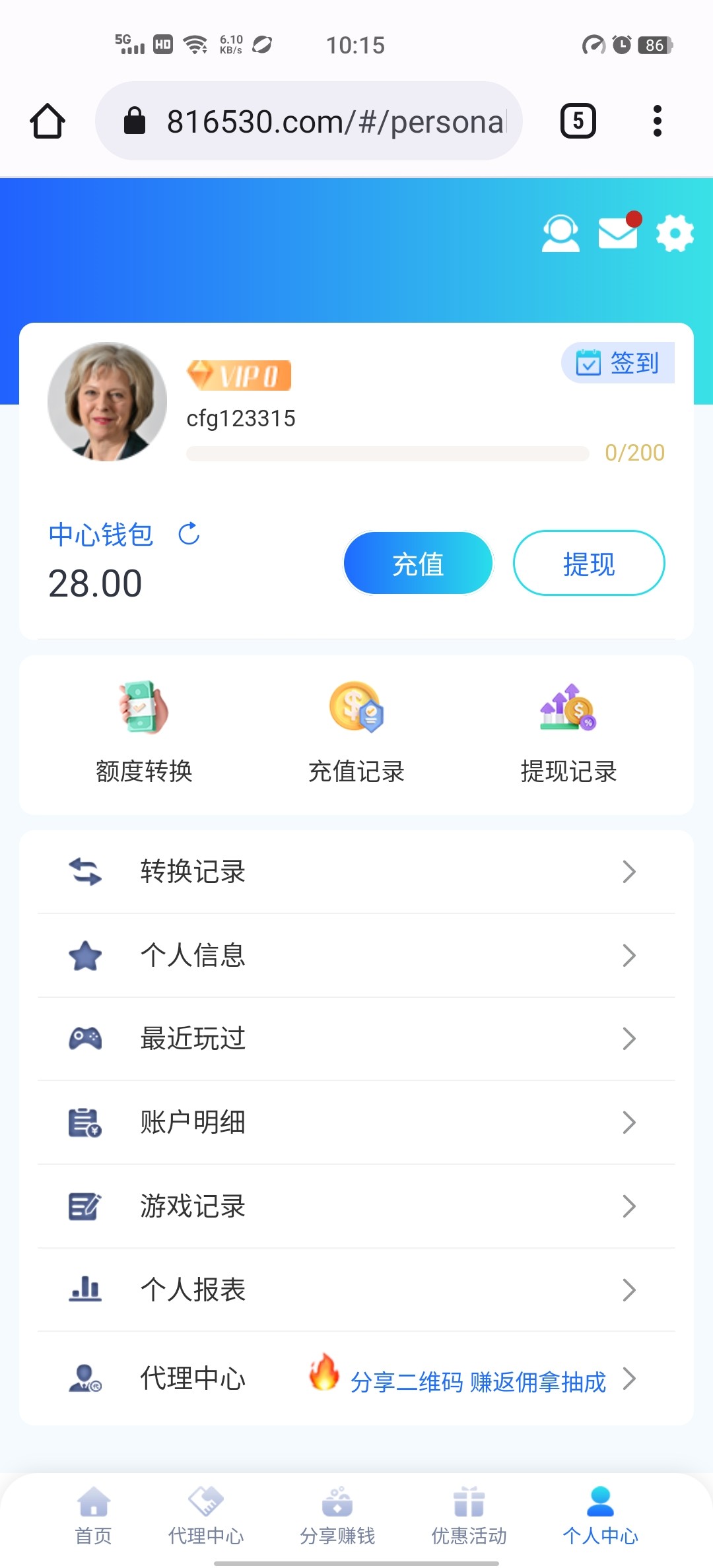Tap the 签到 check-in button
The image size is (713, 1568).
tap(618, 362)
